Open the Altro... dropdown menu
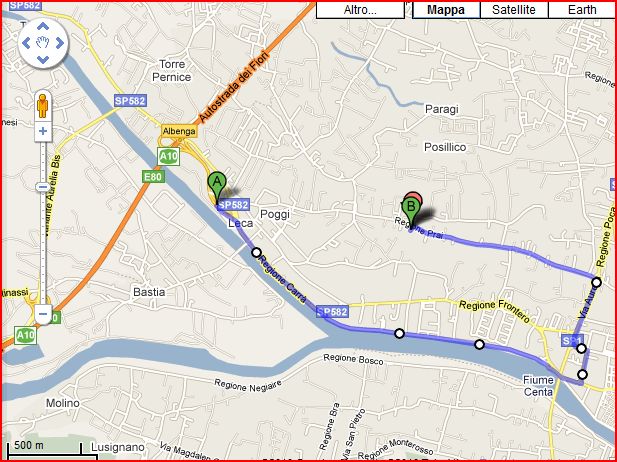 pyautogui.click(x=360, y=9)
